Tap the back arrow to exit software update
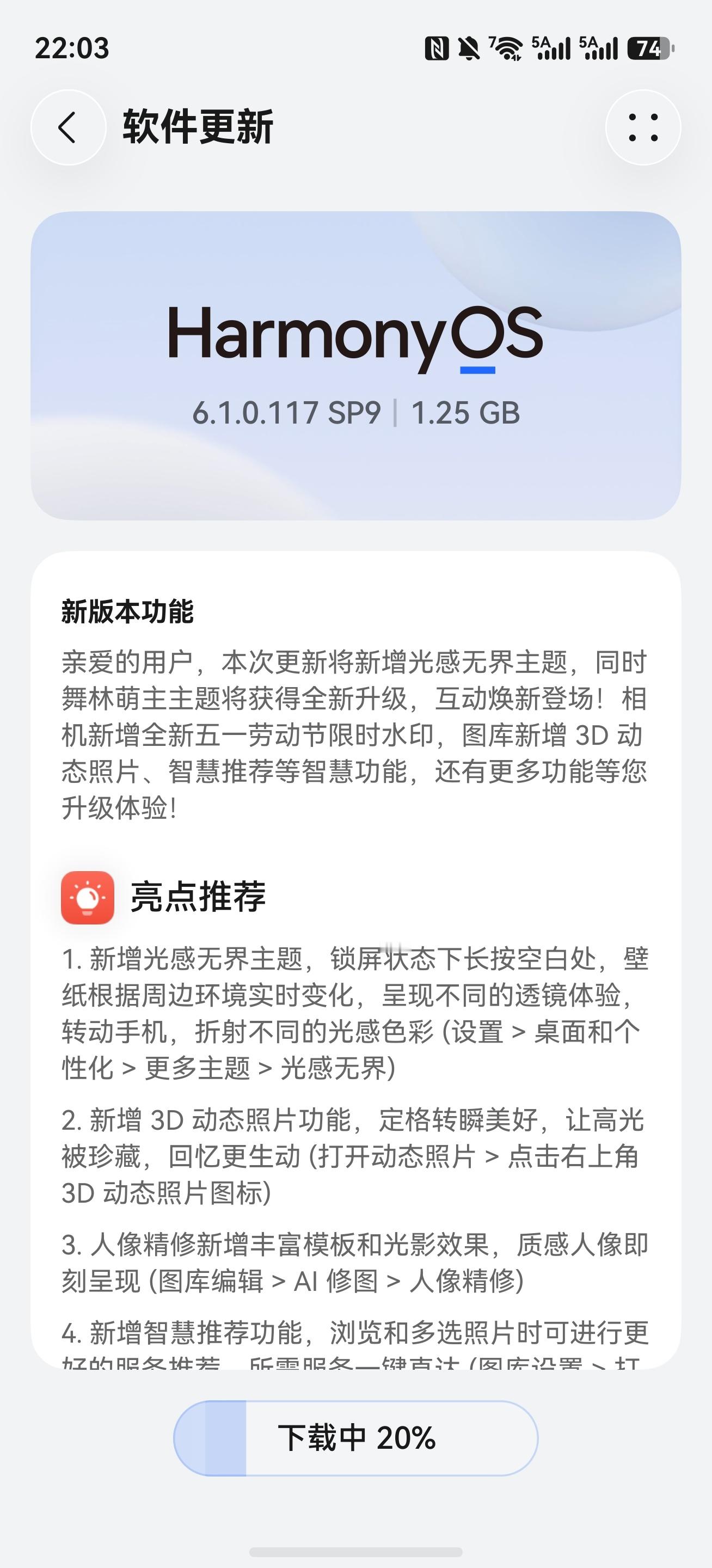712x1568 pixels. [x=67, y=127]
